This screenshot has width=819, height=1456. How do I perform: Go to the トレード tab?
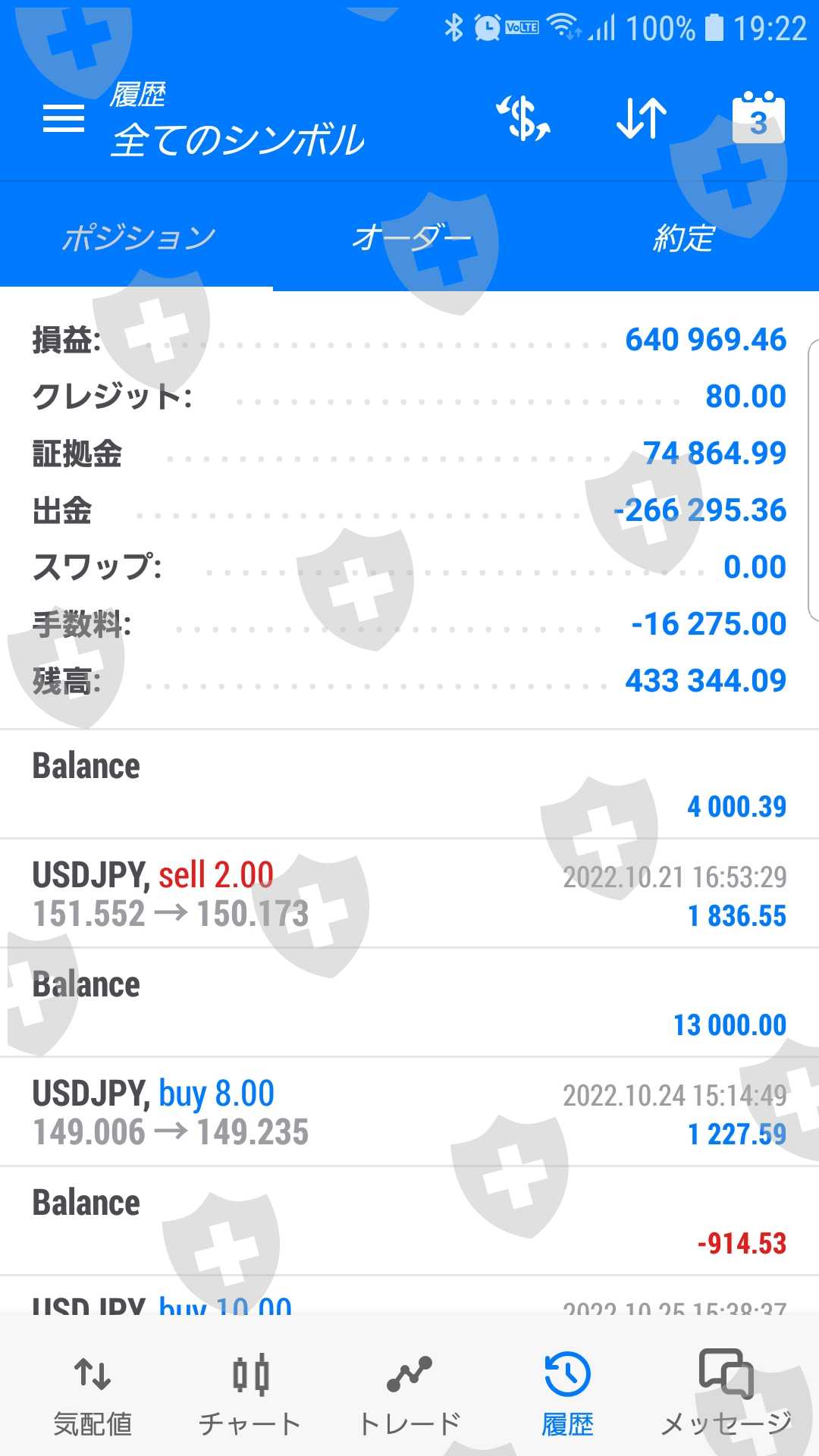tap(409, 1394)
